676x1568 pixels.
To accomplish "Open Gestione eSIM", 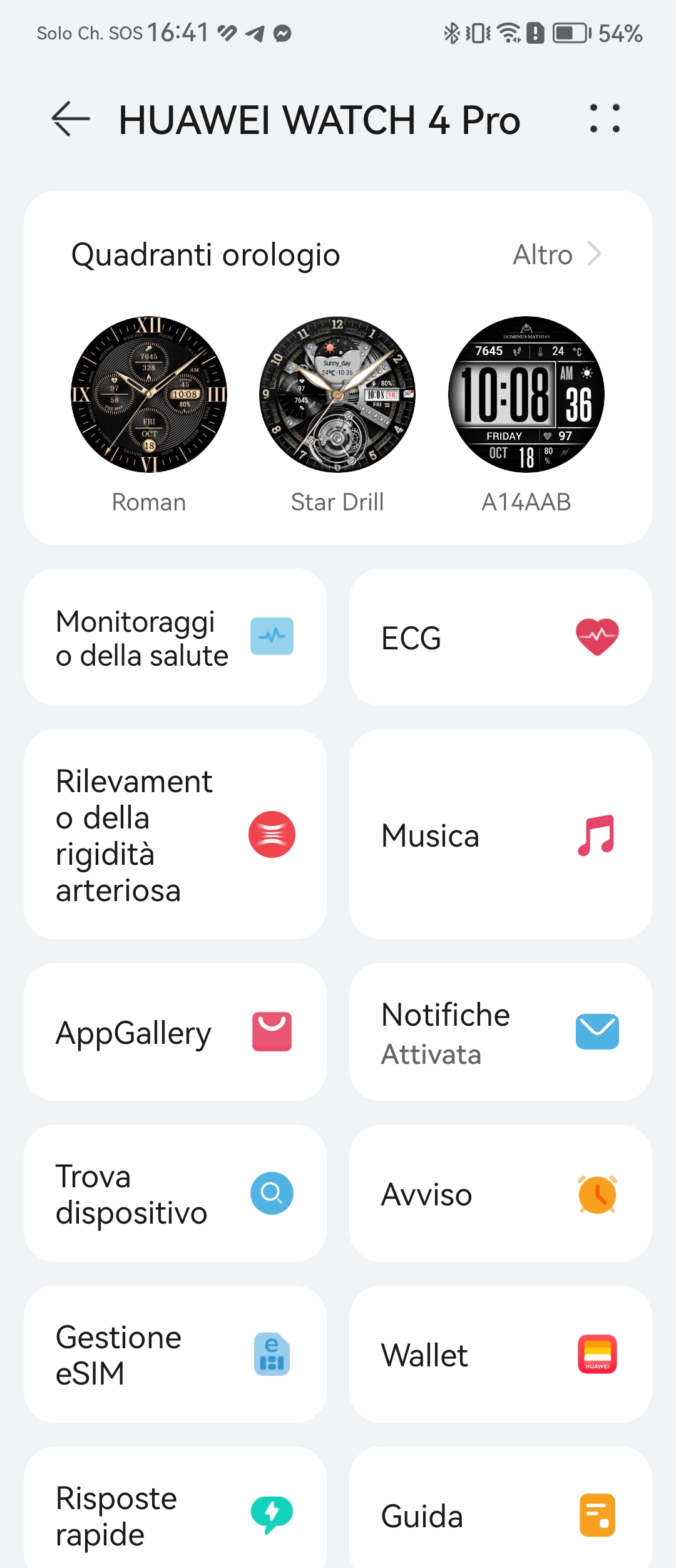I will [x=175, y=1354].
